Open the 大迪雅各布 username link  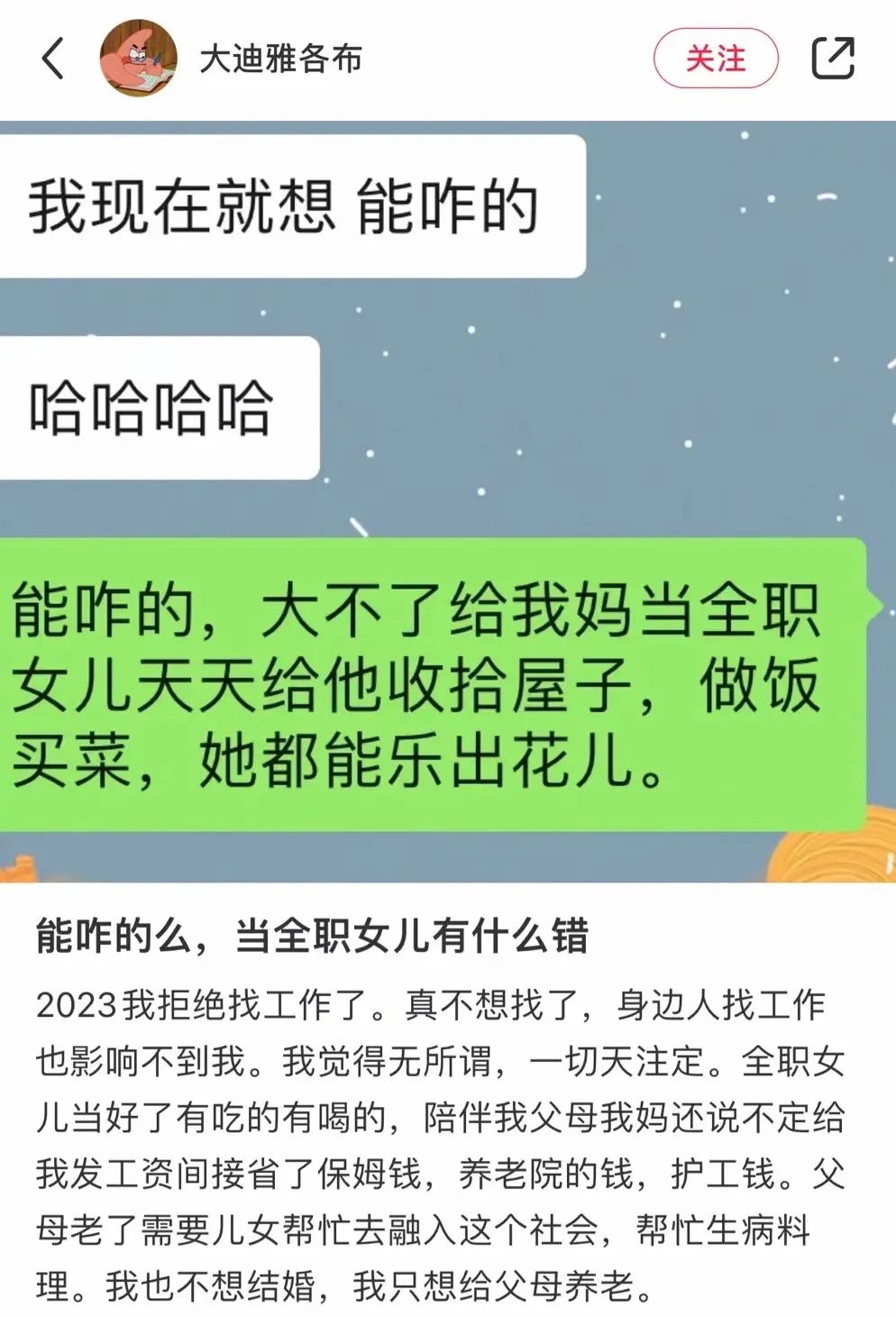point(280,59)
